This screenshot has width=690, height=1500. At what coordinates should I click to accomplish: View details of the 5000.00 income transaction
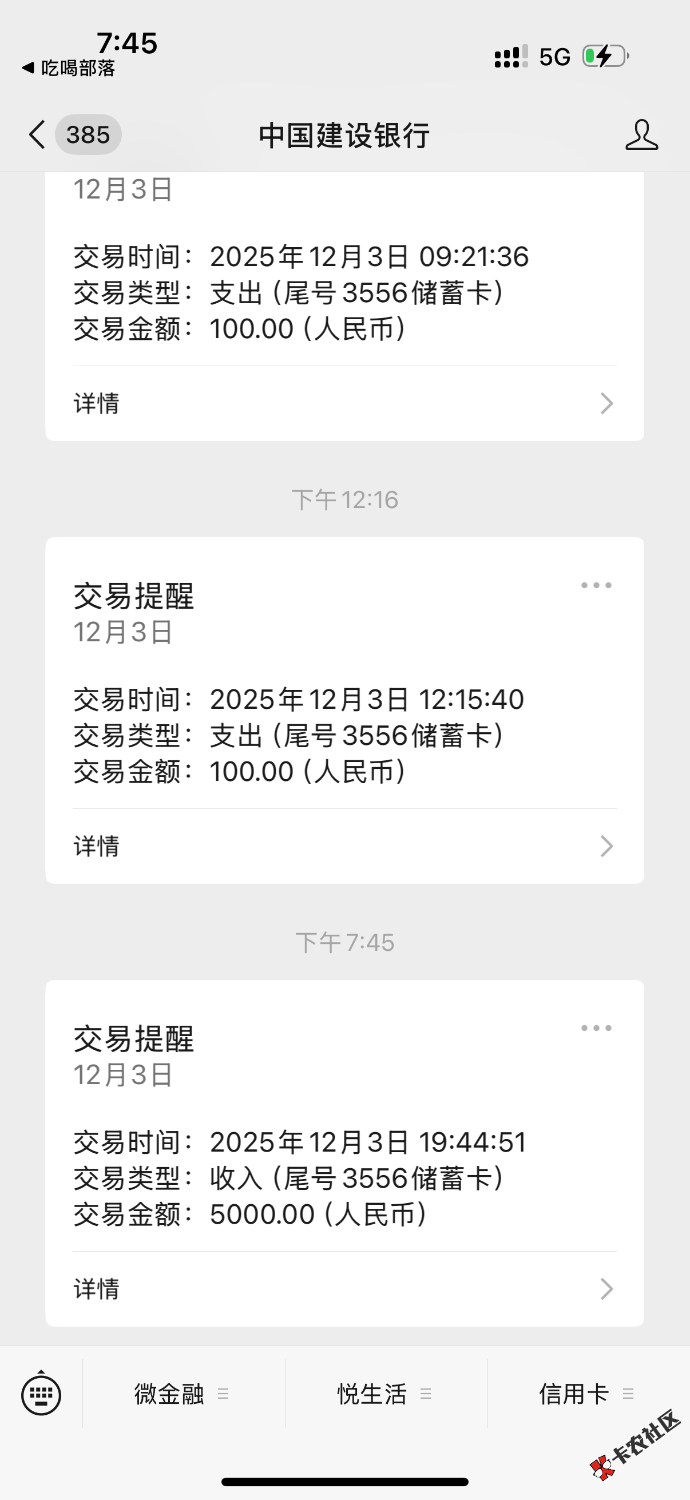pyautogui.click(x=344, y=1289)
